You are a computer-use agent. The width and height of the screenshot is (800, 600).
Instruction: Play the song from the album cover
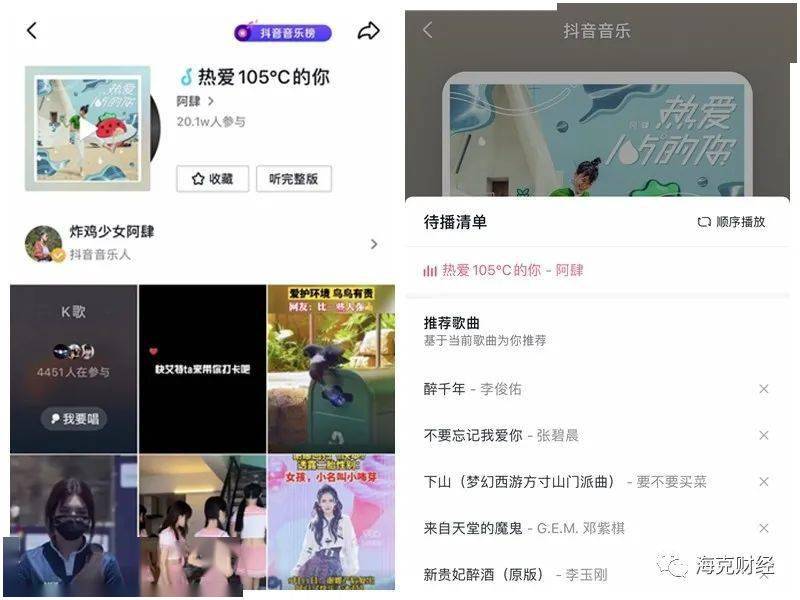click(x=88, y=129)
